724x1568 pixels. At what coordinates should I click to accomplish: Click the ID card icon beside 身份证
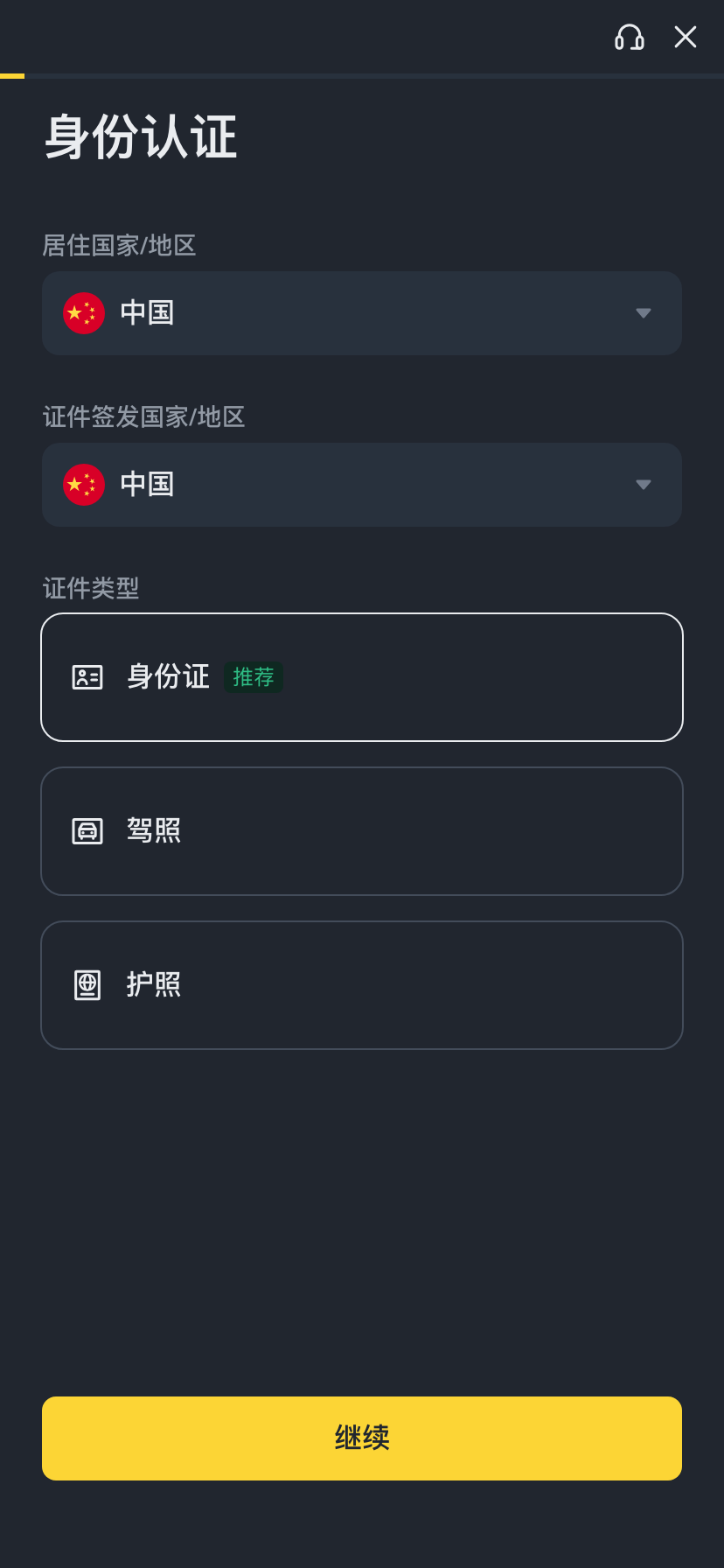point(86,676)
